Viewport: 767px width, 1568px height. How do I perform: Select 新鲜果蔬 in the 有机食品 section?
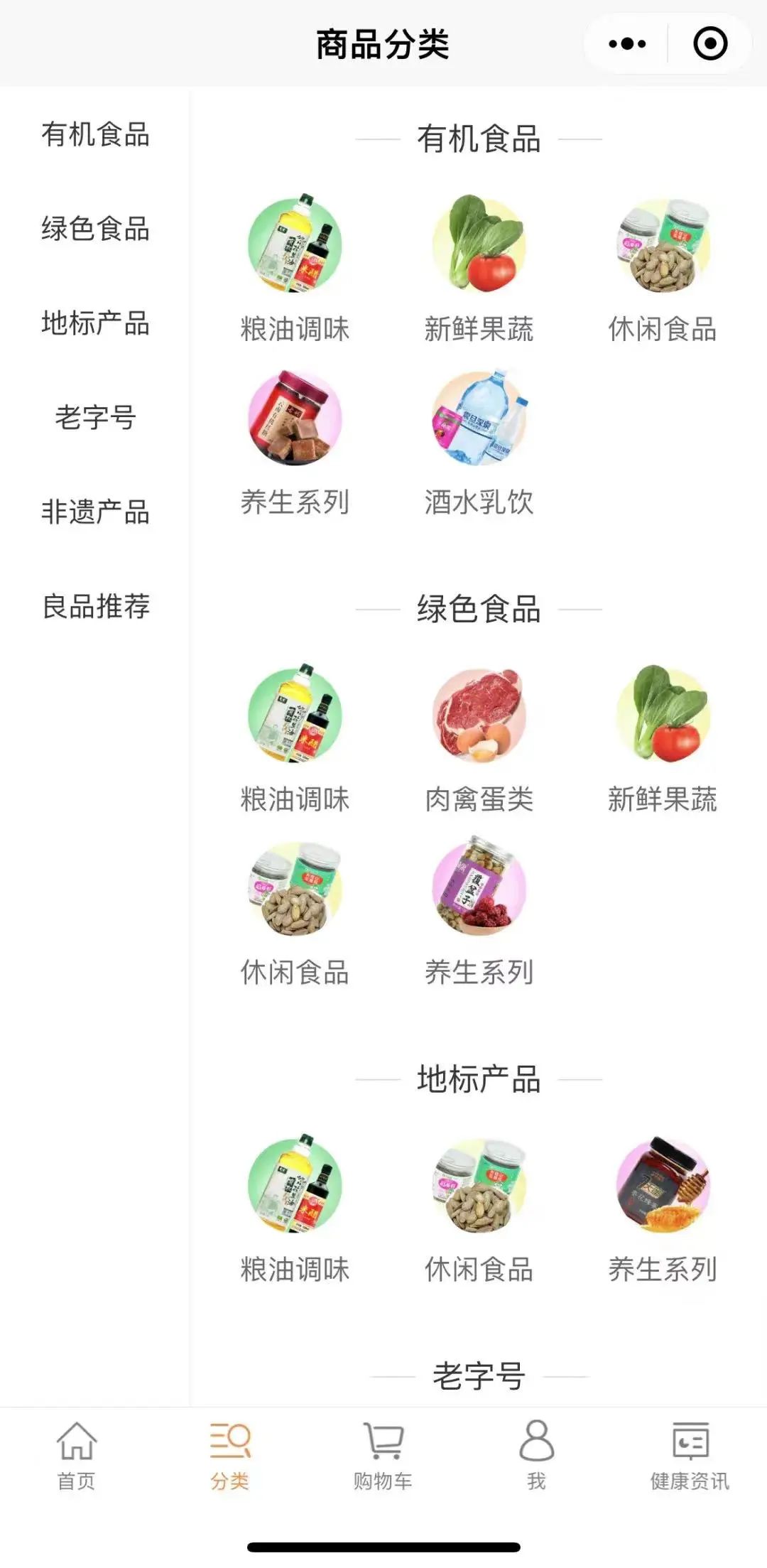479,245
